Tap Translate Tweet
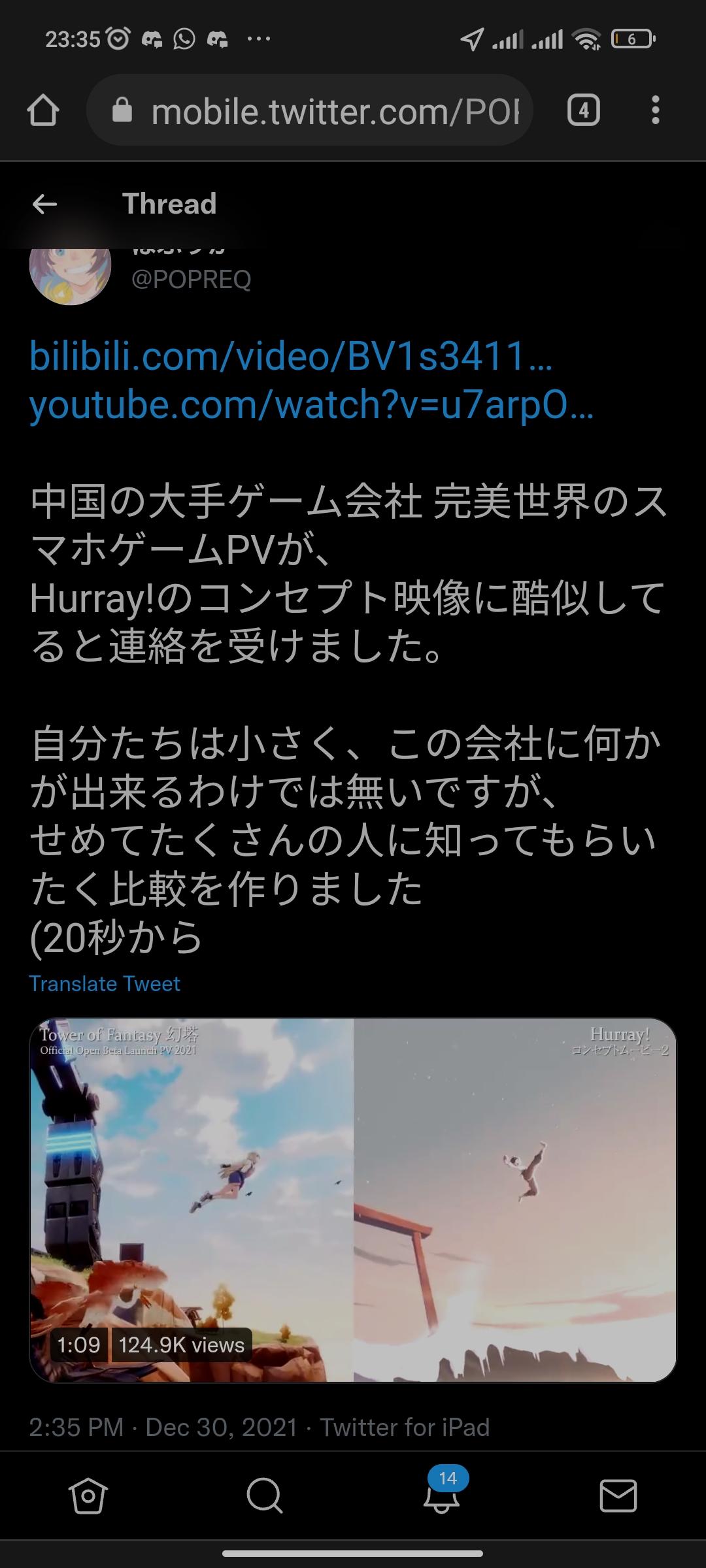This screenshot has height=1568, width=706. click(x=105, y=984)
